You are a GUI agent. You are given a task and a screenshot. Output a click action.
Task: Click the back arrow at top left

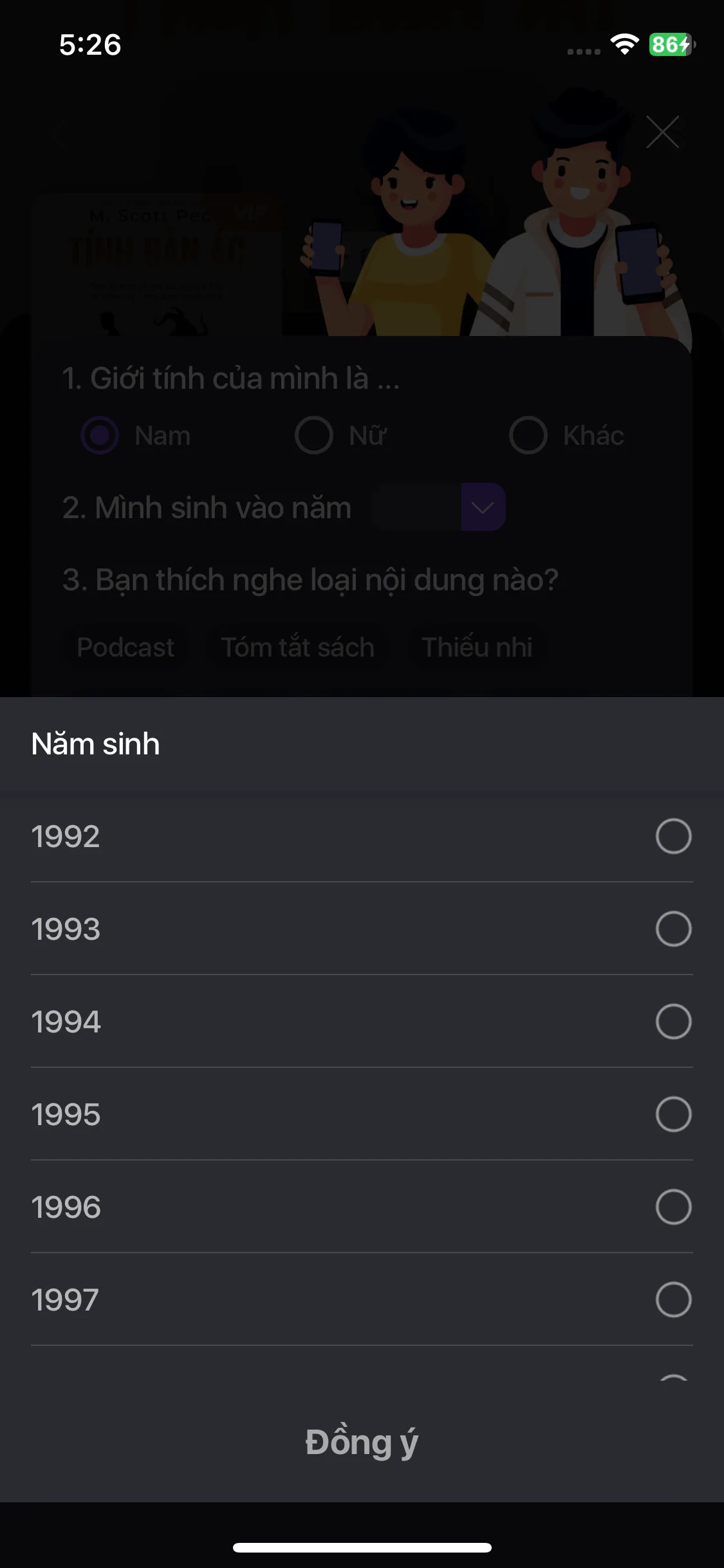(x=58, y=132)
